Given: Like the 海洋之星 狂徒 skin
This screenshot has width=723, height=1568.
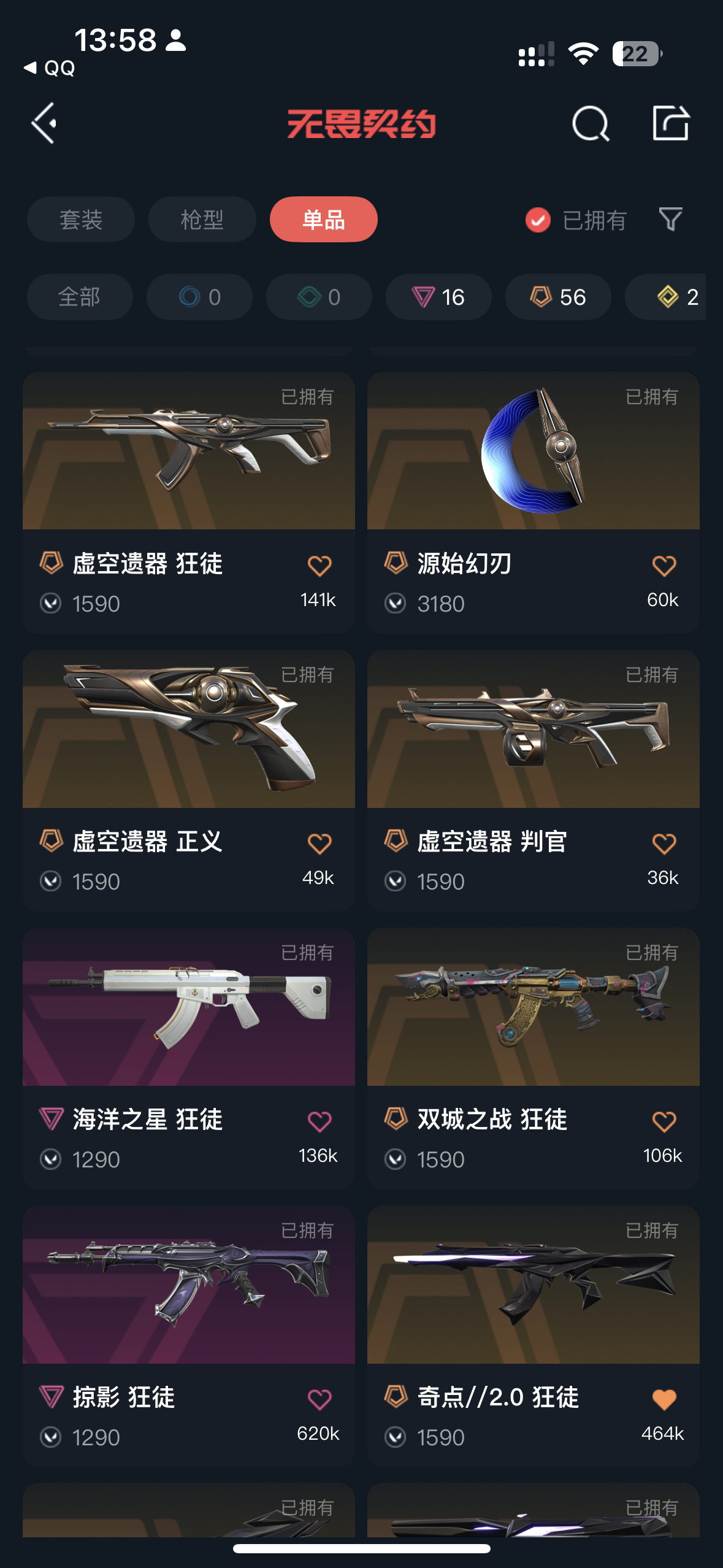Looking at the screenshot, I should coord(319,1122).
